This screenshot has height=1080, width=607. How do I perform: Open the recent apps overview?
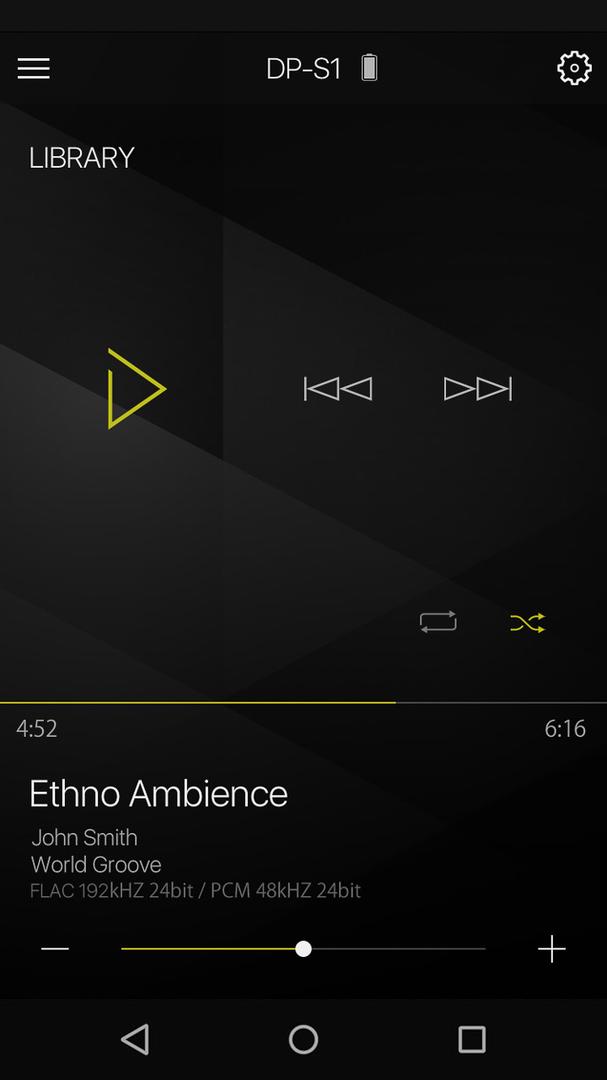click(472, 1039)
